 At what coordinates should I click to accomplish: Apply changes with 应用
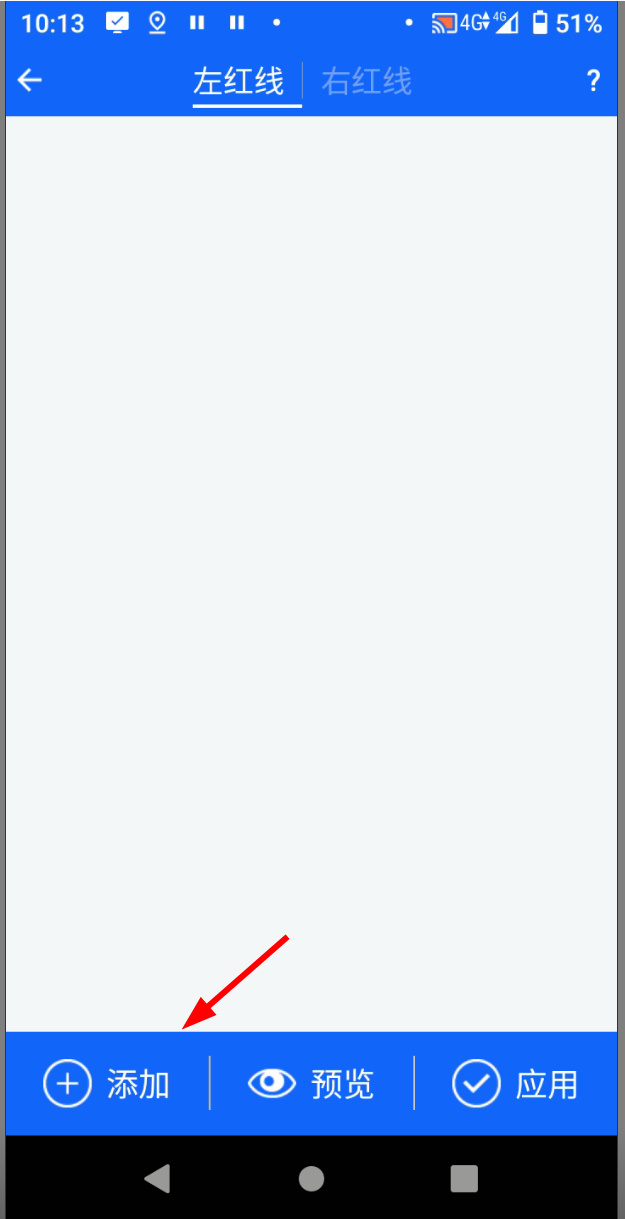coord(515,1084)
